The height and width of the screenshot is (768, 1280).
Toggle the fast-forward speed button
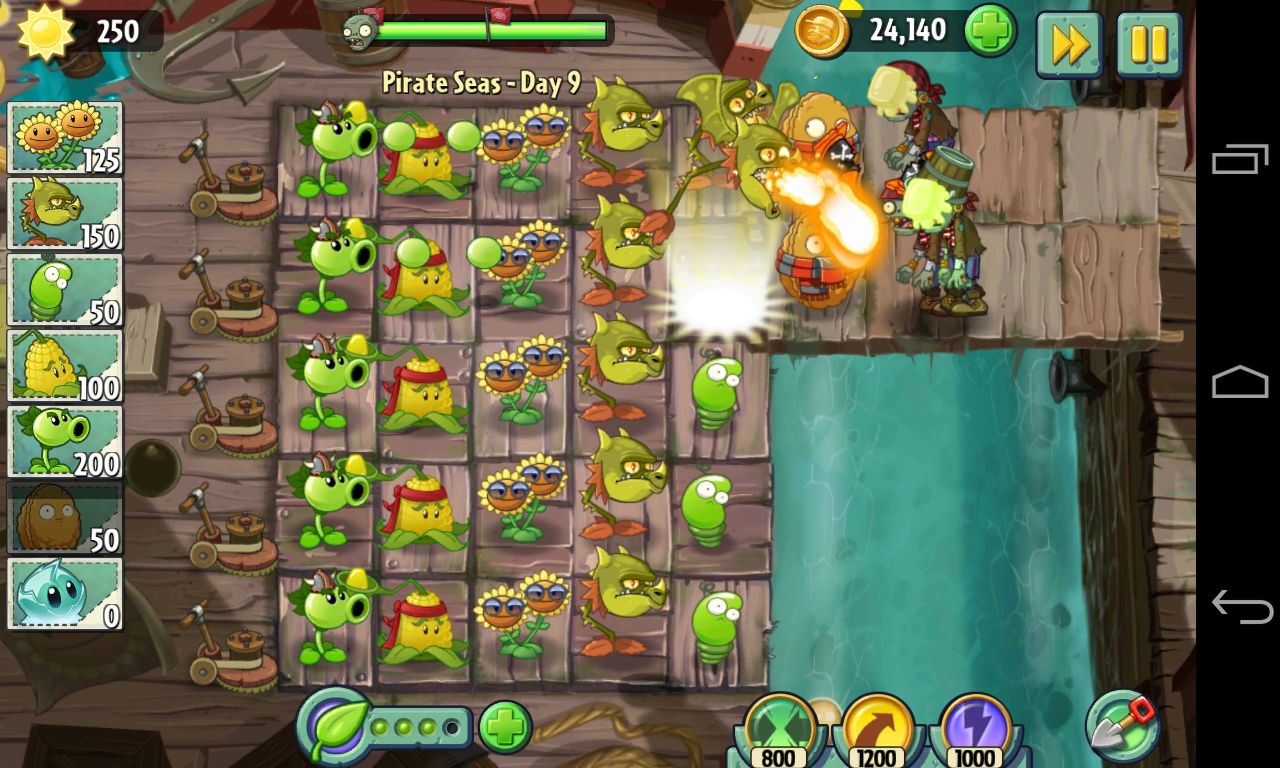[x=1069, y=44]
